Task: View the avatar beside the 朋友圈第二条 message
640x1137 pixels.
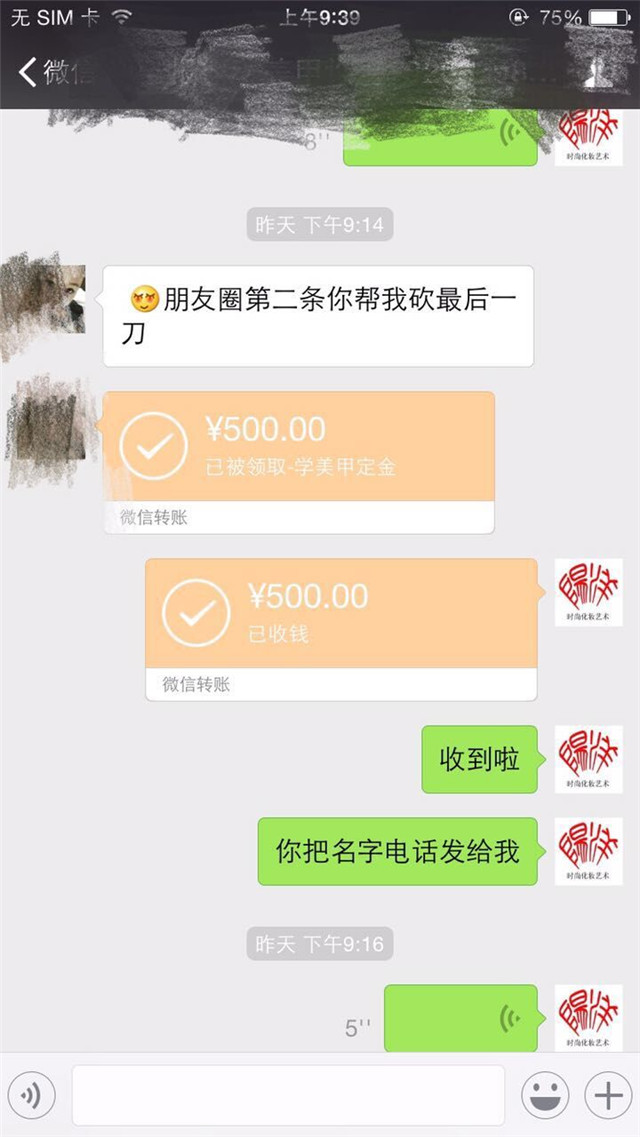Action: (x=45, y=298)
